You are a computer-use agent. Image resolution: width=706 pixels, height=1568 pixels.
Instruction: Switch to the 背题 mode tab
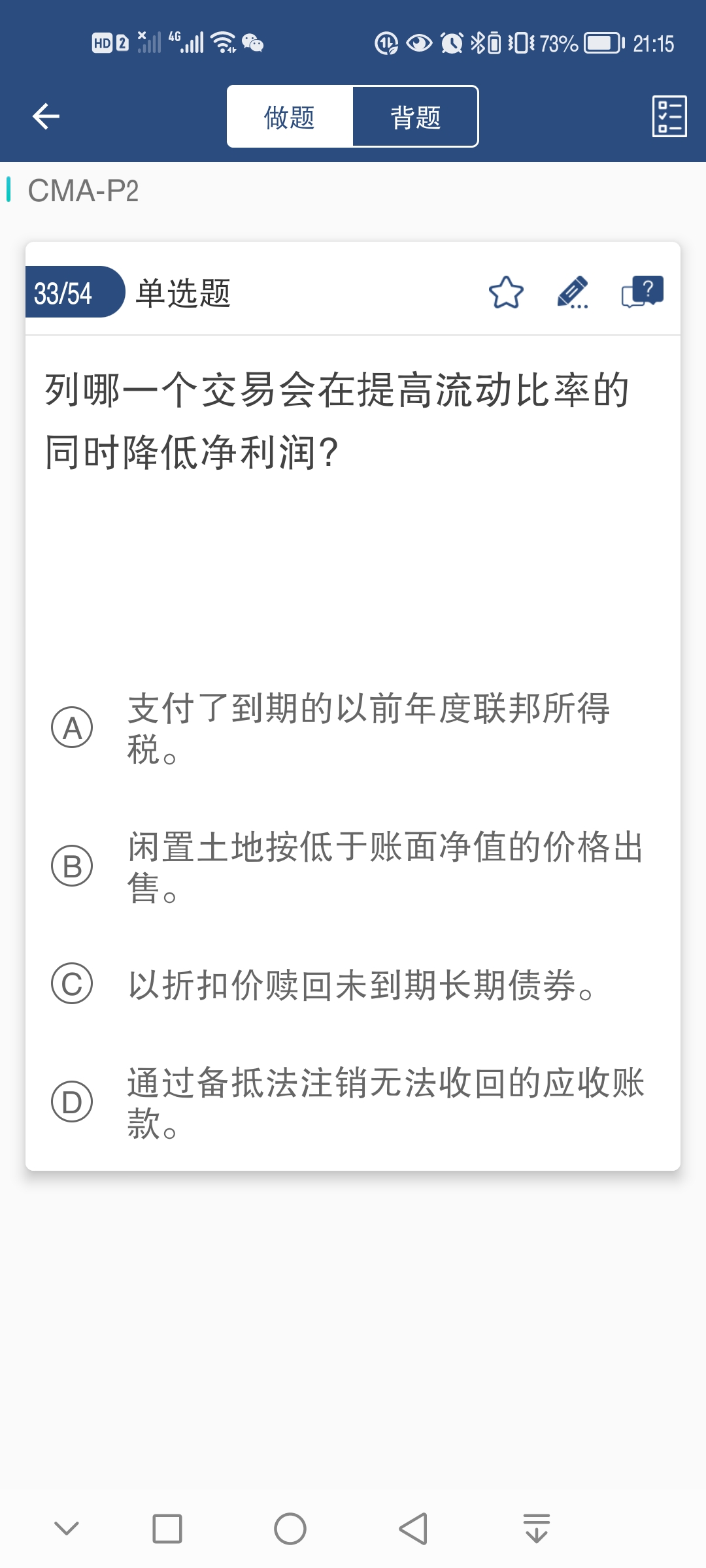[415, 117]
